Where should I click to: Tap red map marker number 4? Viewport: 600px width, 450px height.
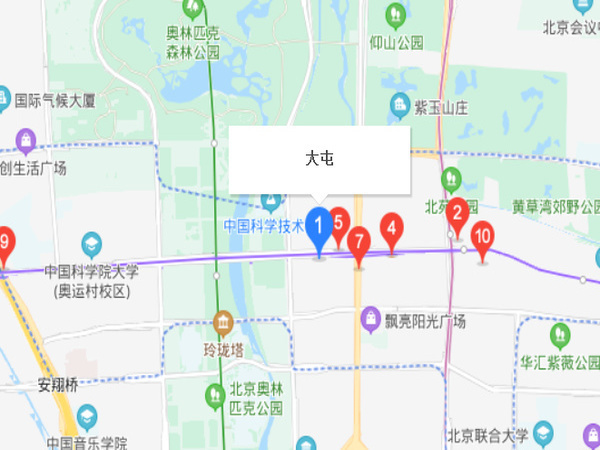[x=392, y=230]
